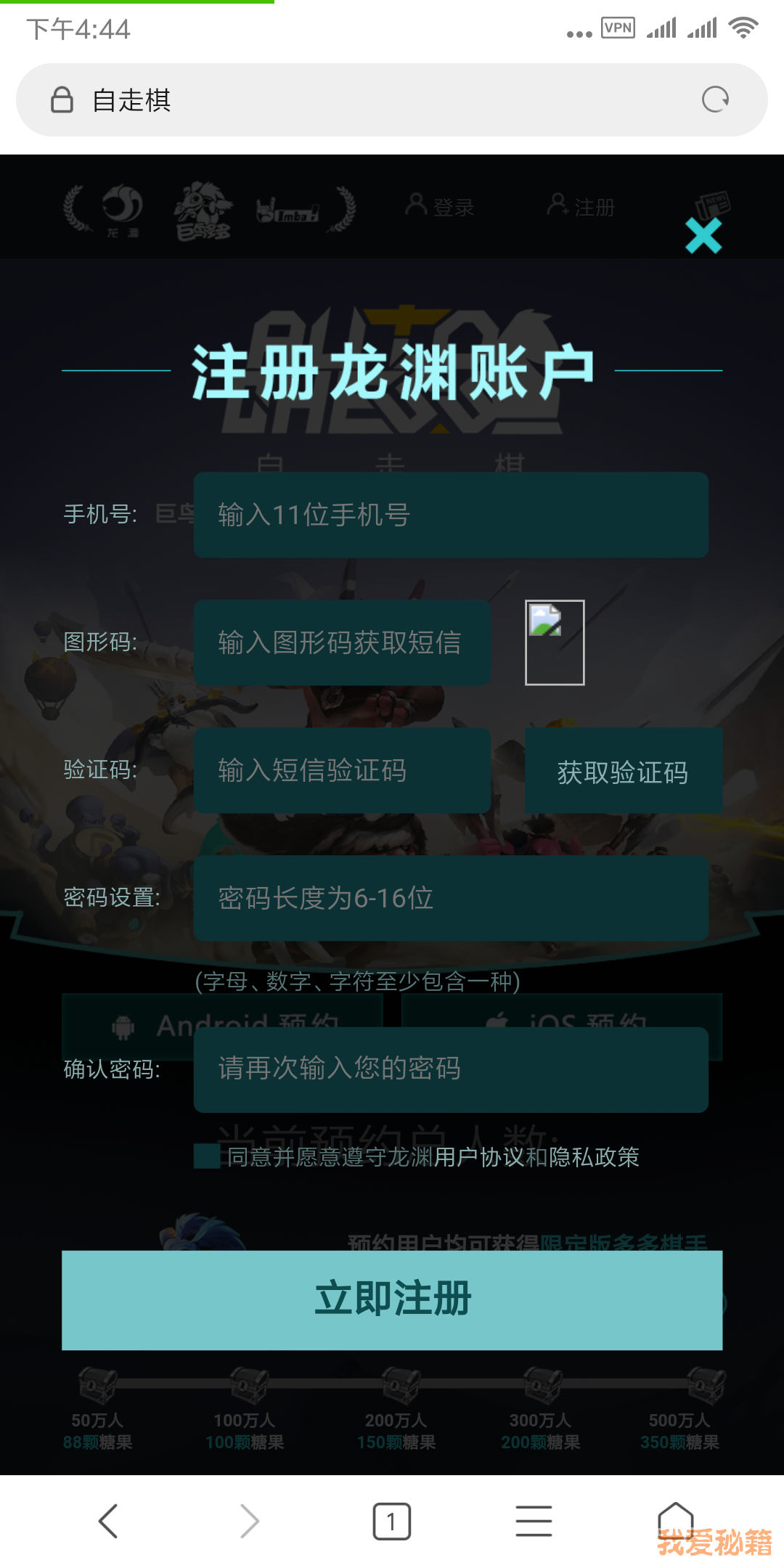784x1568 pixels.
Task: Reload the page in the address bar
Action: 715,99
